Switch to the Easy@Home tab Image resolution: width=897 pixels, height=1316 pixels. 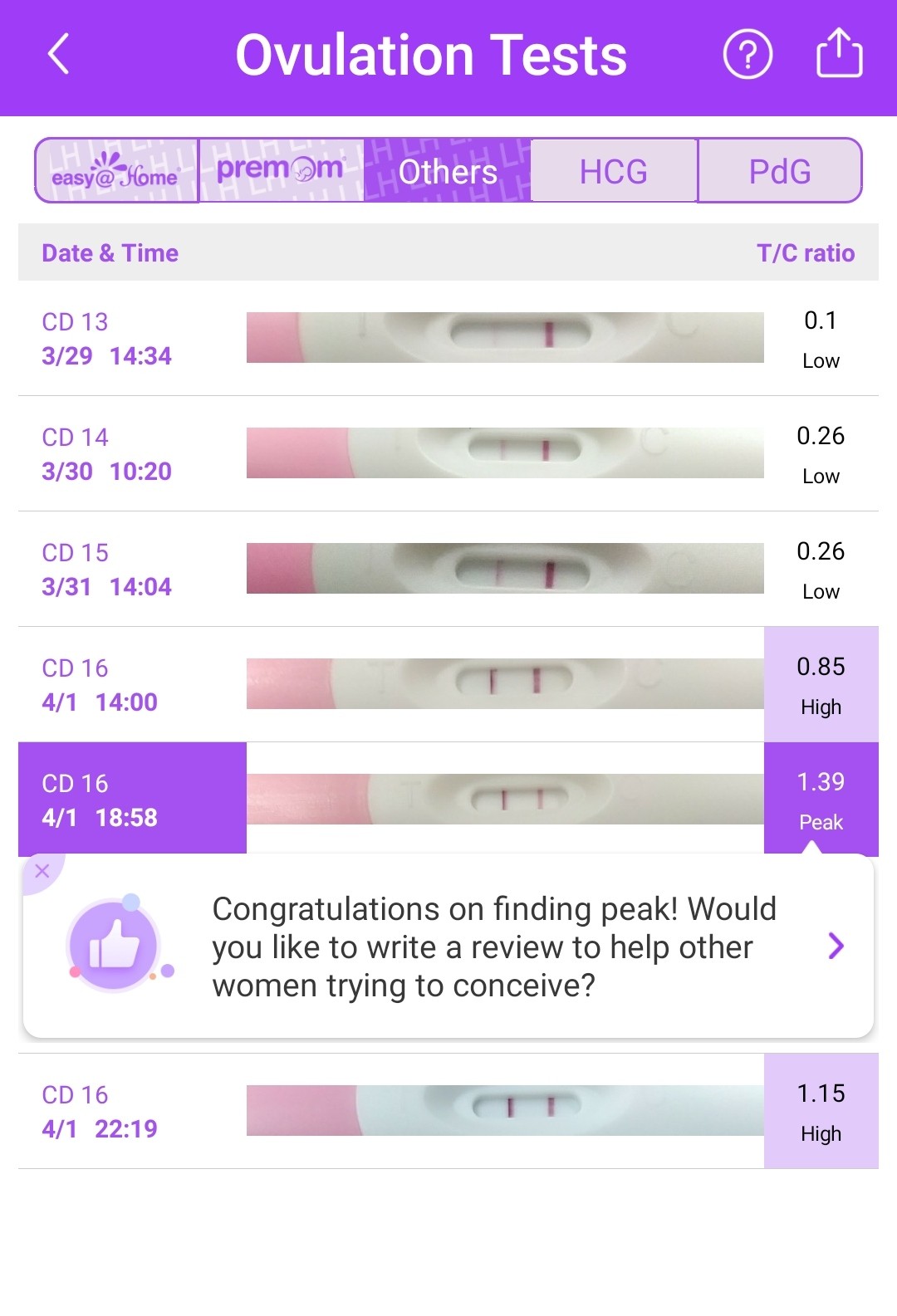(116, 171)
